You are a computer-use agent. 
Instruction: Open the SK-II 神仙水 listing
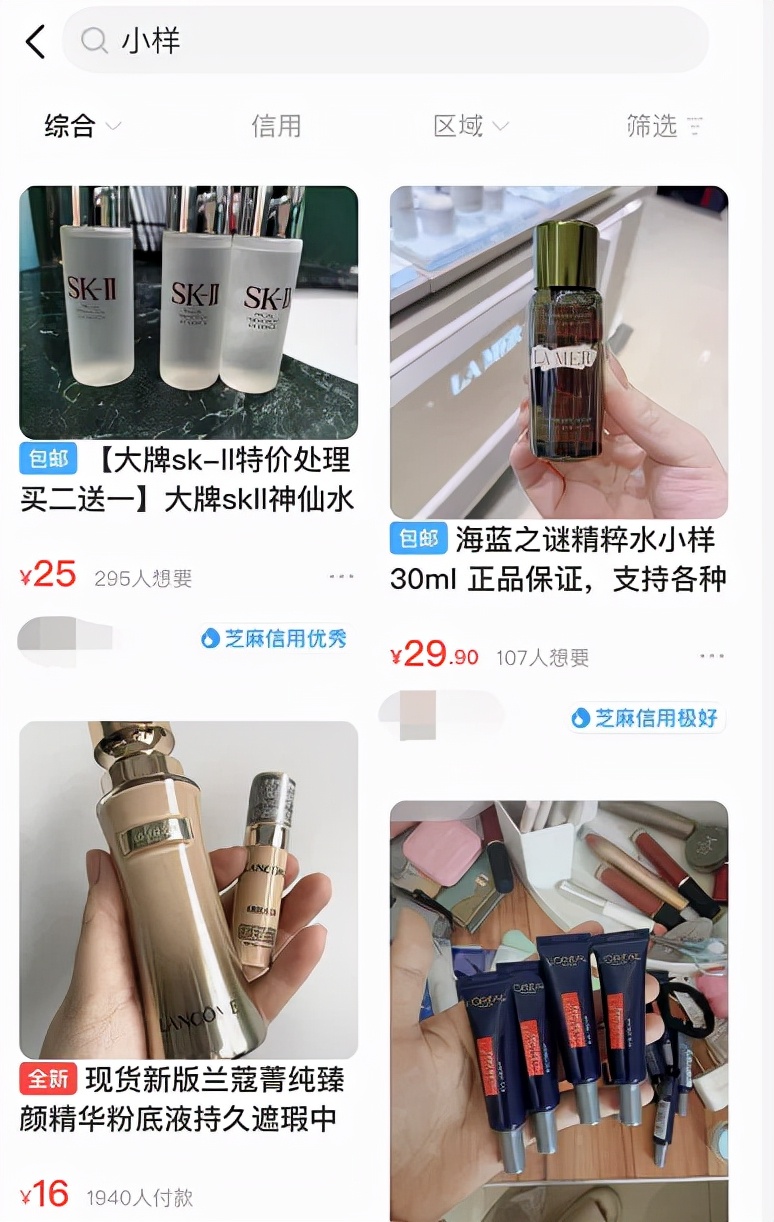coord(188,312)
